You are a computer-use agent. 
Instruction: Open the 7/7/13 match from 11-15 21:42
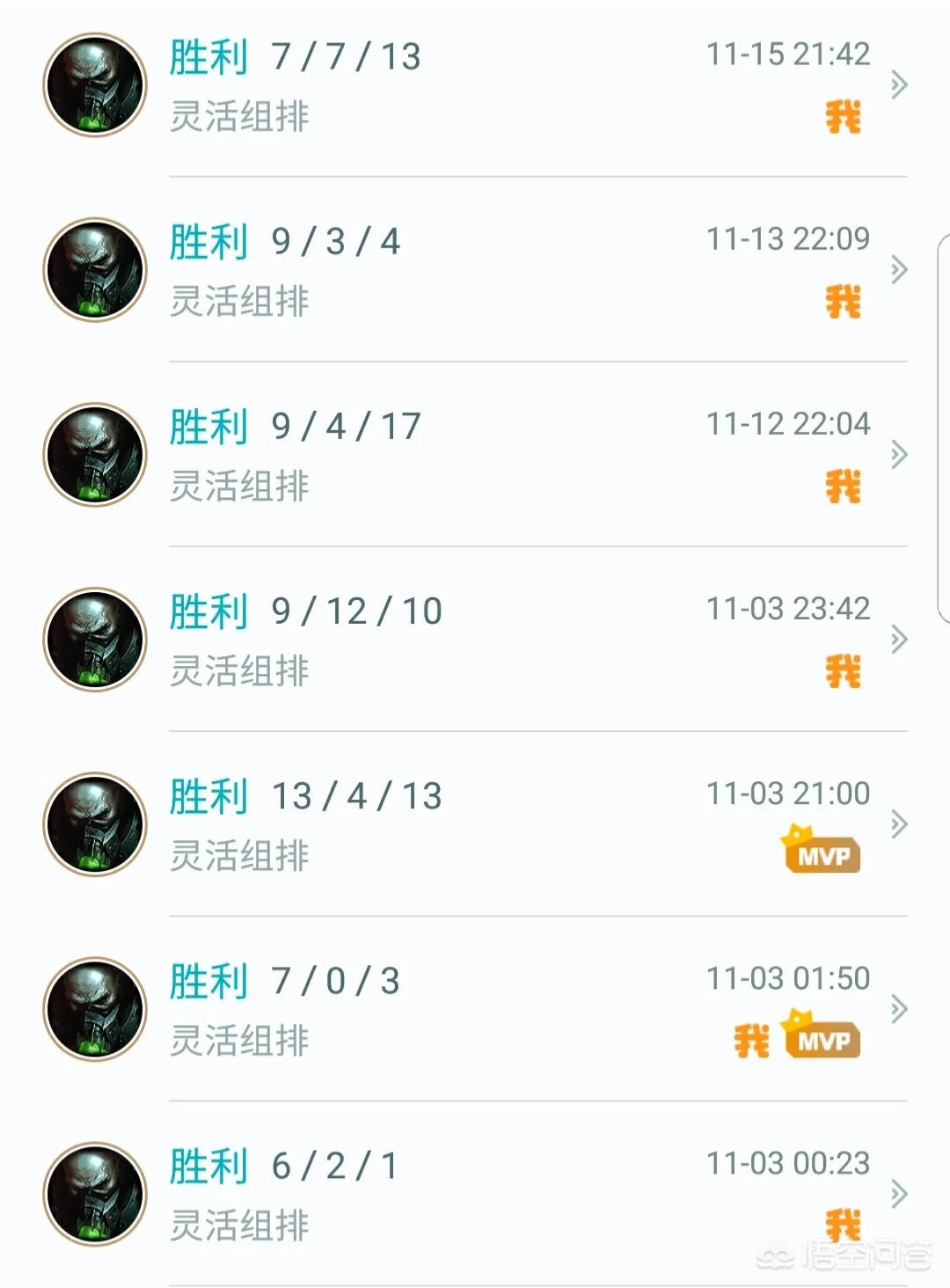tap(475, 85)
